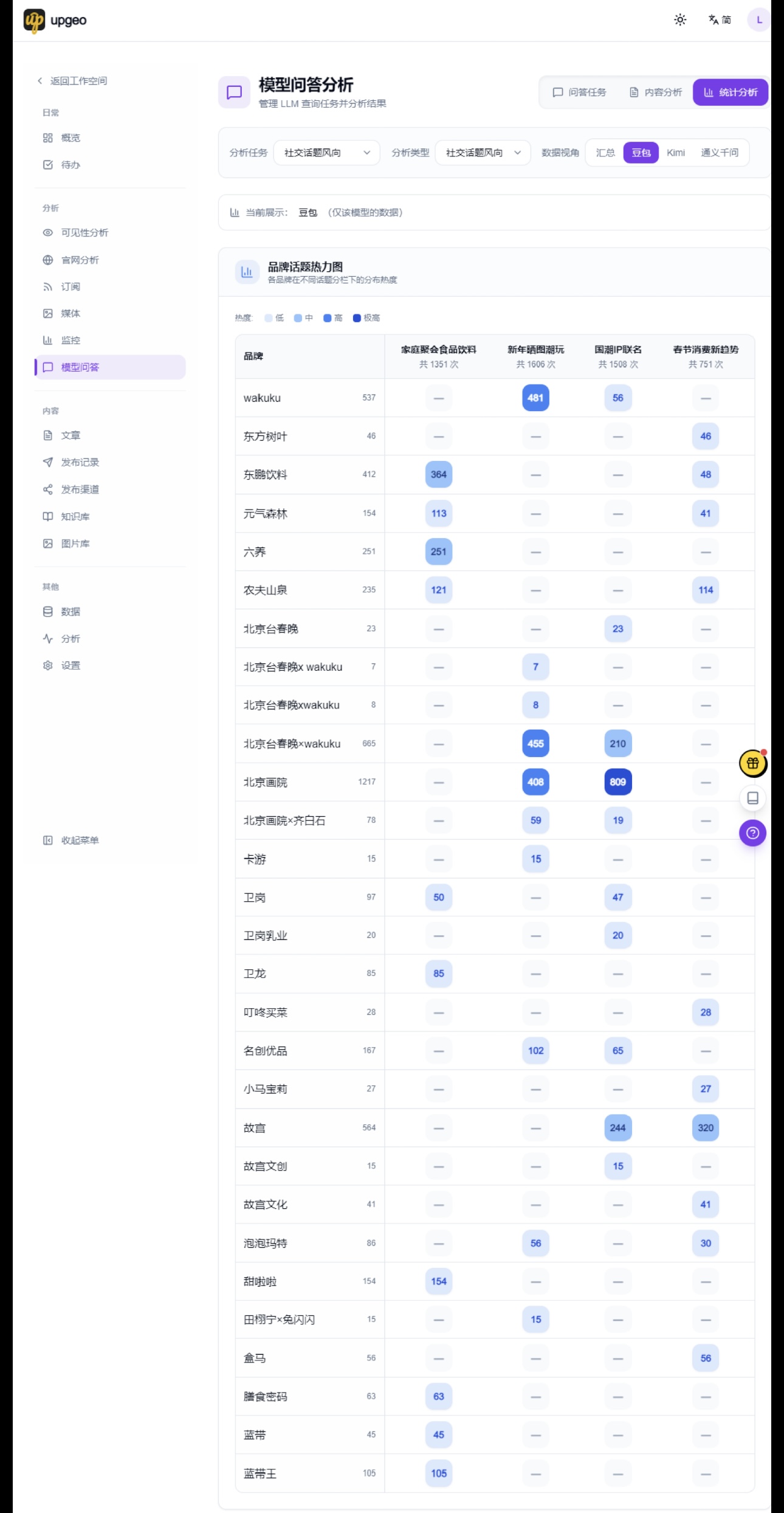This screenshot has width=784, height=1513.
Task: Switch data view to Kimi
Action: (x=675, y=153)
